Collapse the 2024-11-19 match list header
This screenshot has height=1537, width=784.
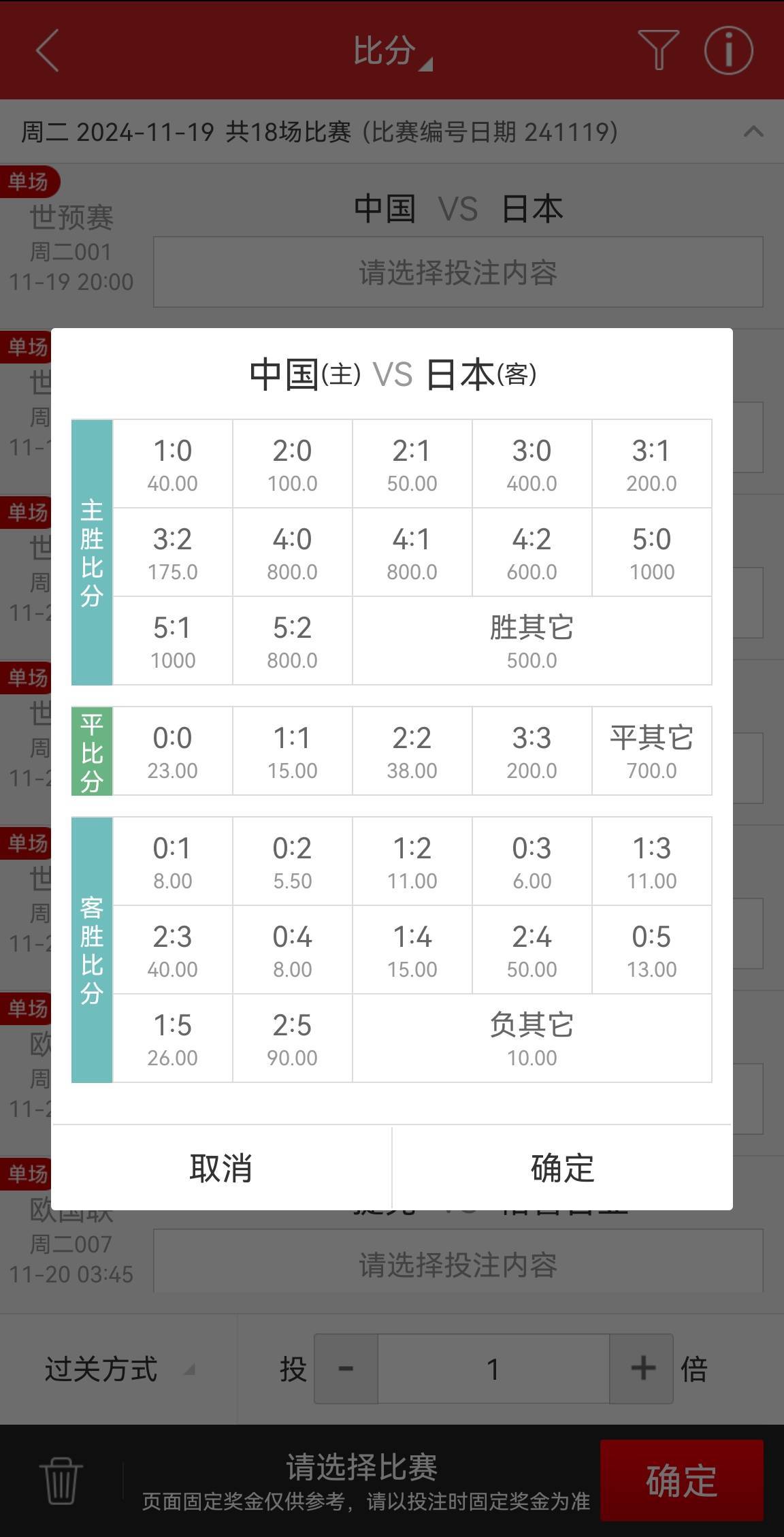coord(753,133)
